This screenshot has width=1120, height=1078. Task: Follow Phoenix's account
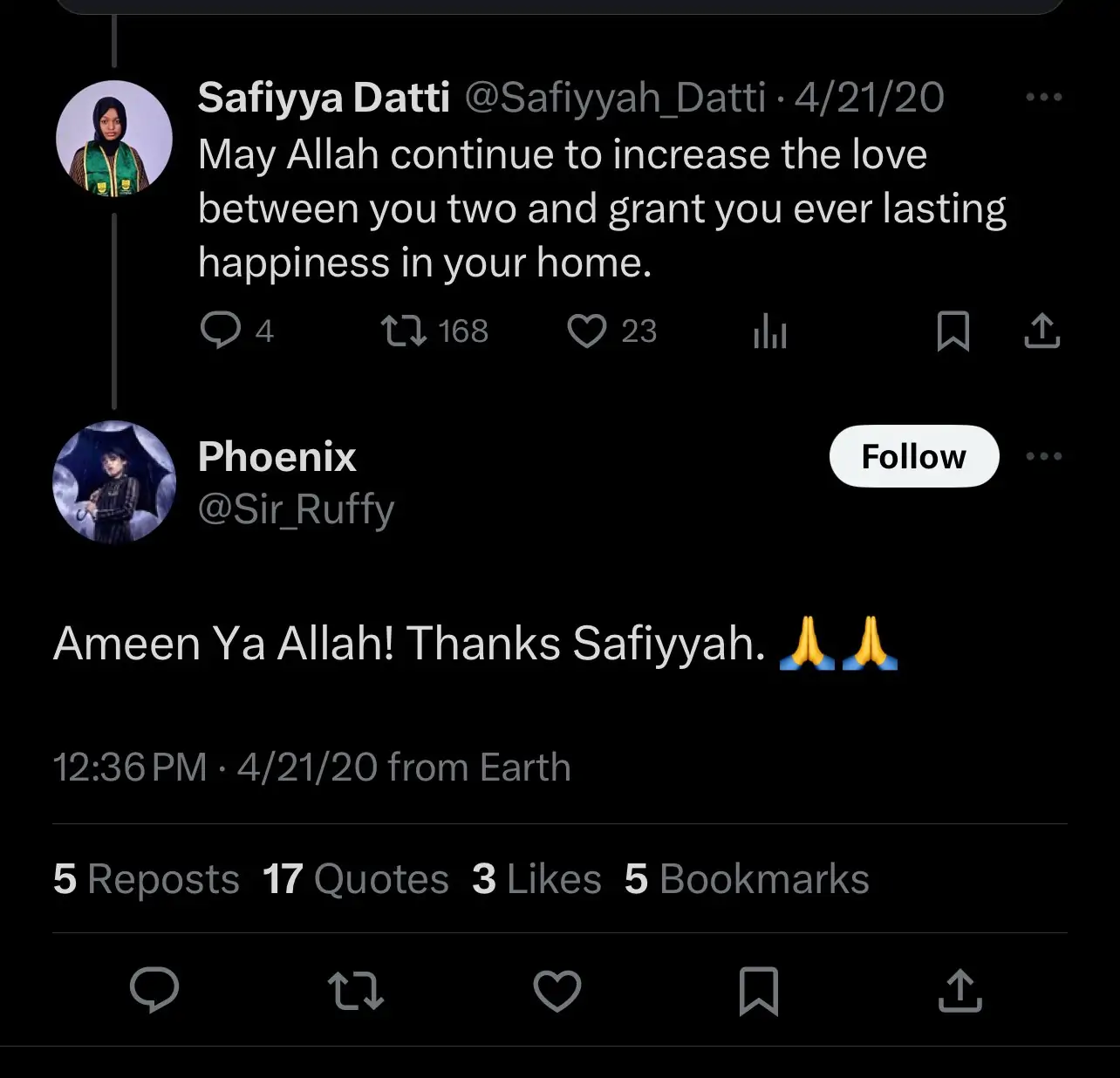913,456
